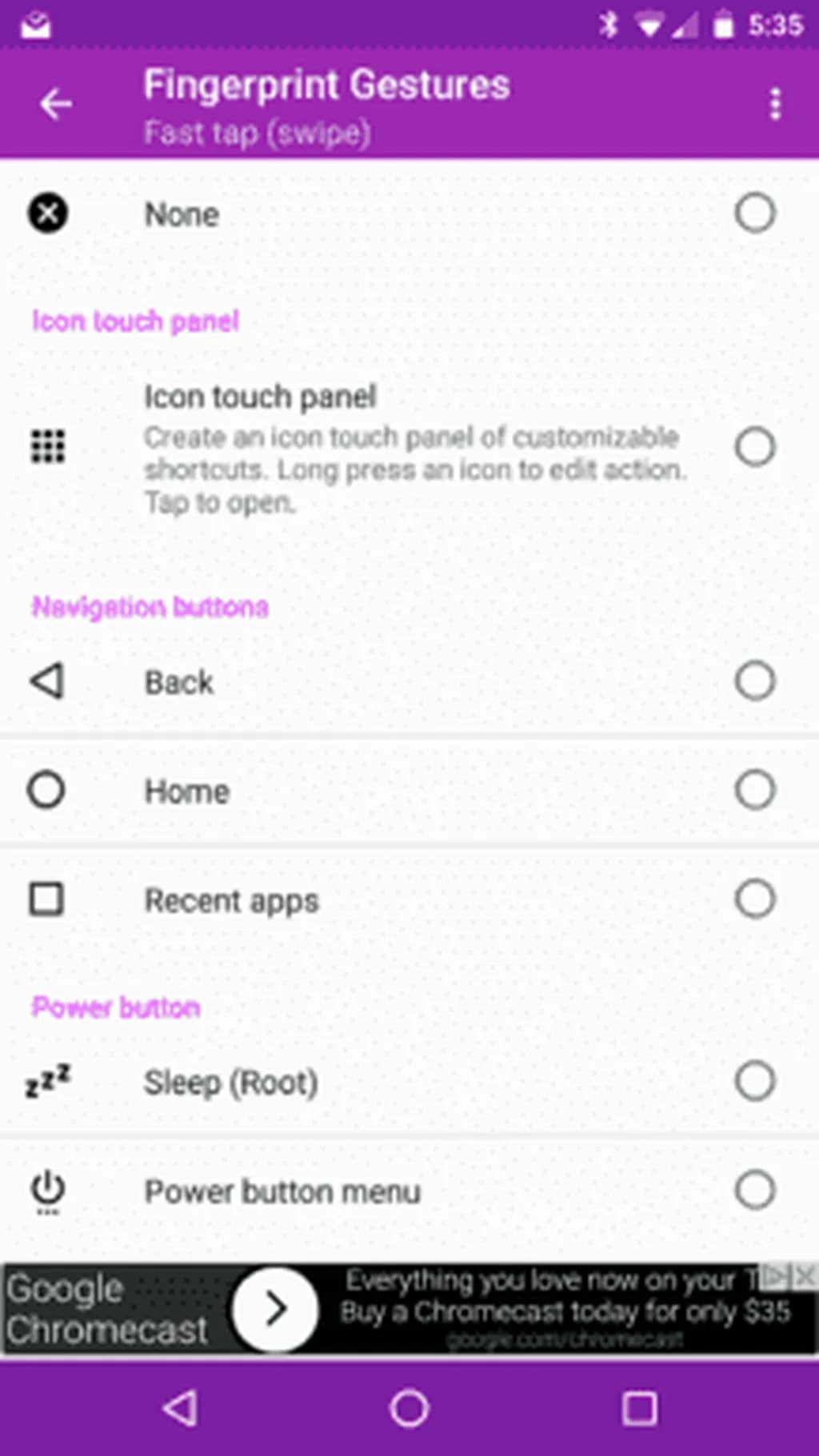Go back using the app bar arrow

pyautogui.click(x=55, y=104)
